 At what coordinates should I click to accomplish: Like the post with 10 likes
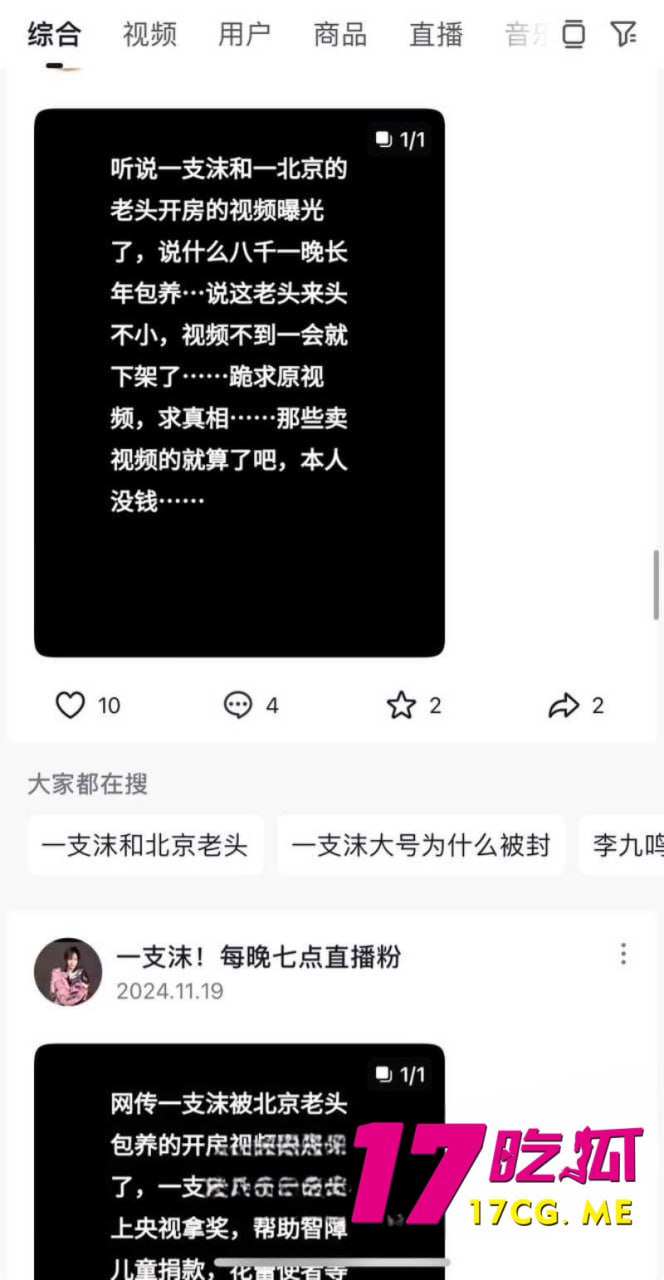[71, 706]
